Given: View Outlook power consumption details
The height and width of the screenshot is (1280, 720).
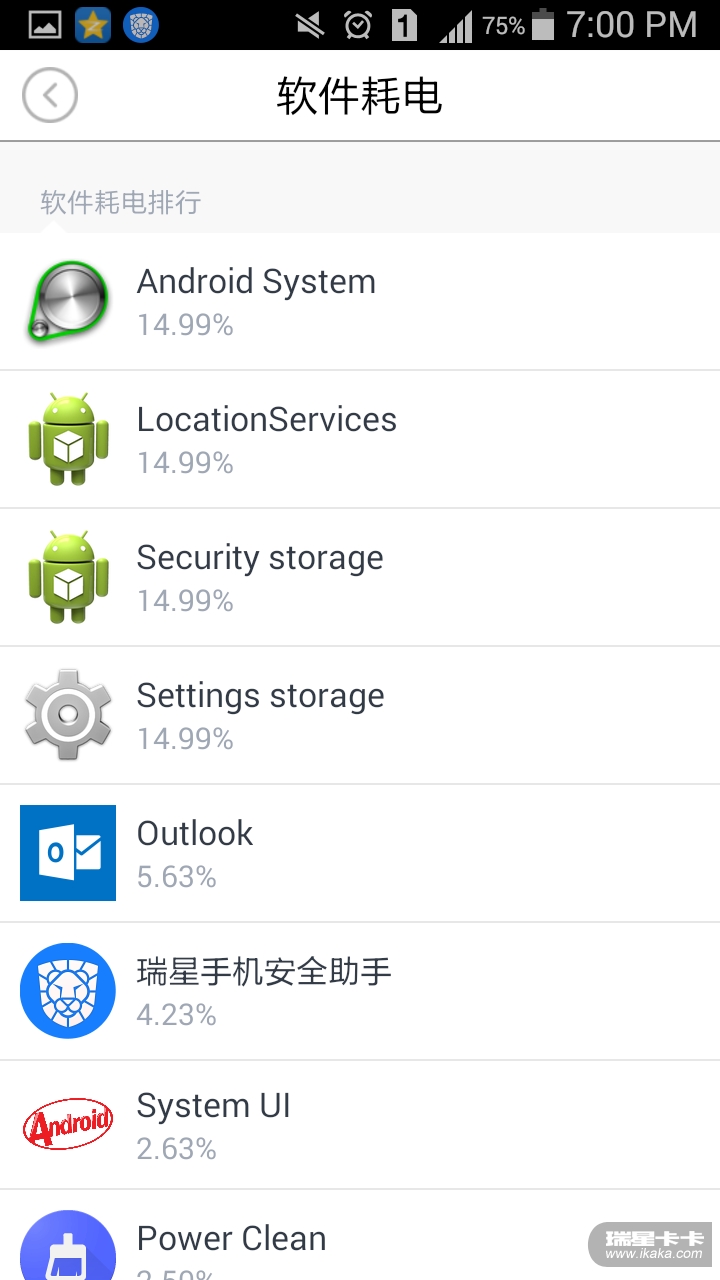Looking at the screenshot, I should coord(360,853).
